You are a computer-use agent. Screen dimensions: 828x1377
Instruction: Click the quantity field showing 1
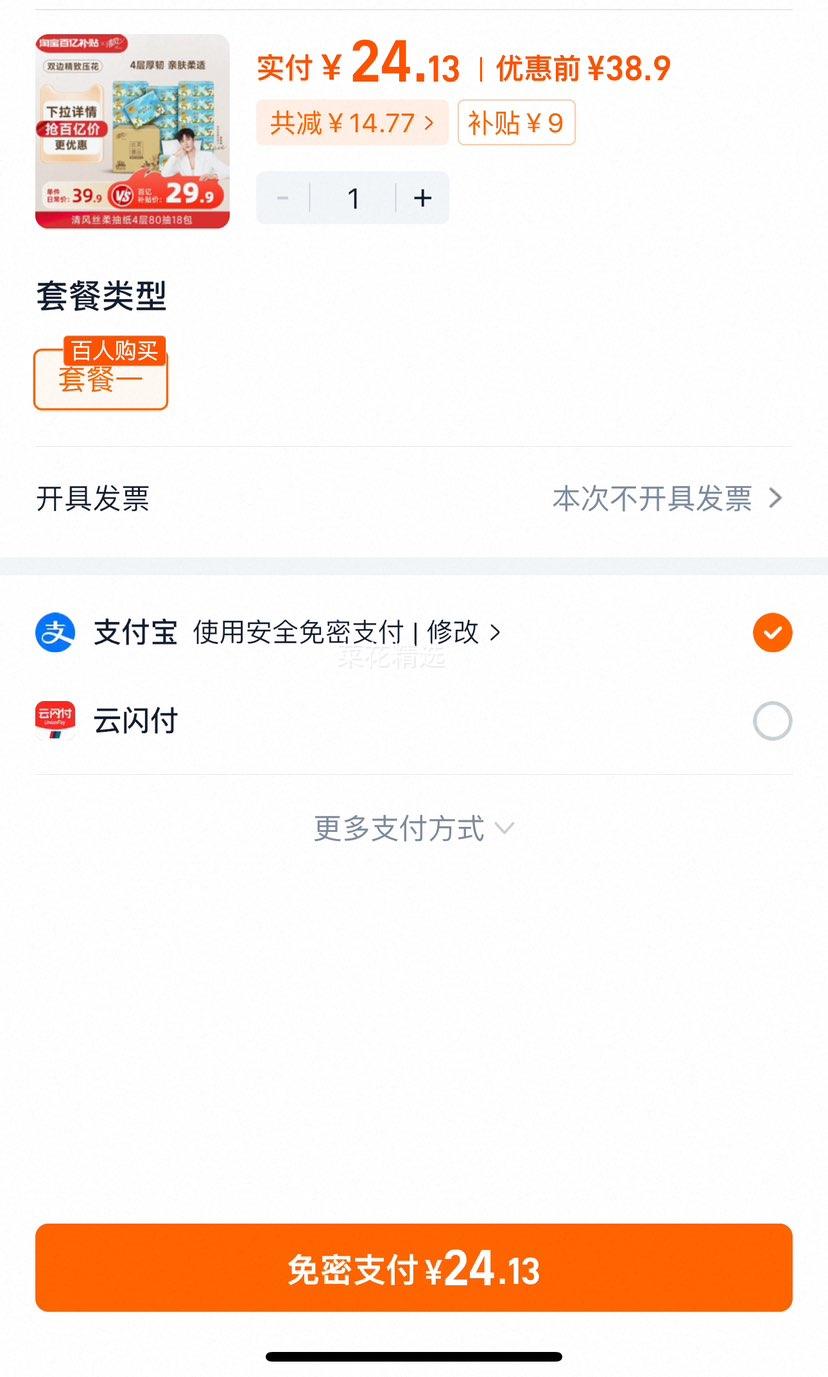pos(352,198)
